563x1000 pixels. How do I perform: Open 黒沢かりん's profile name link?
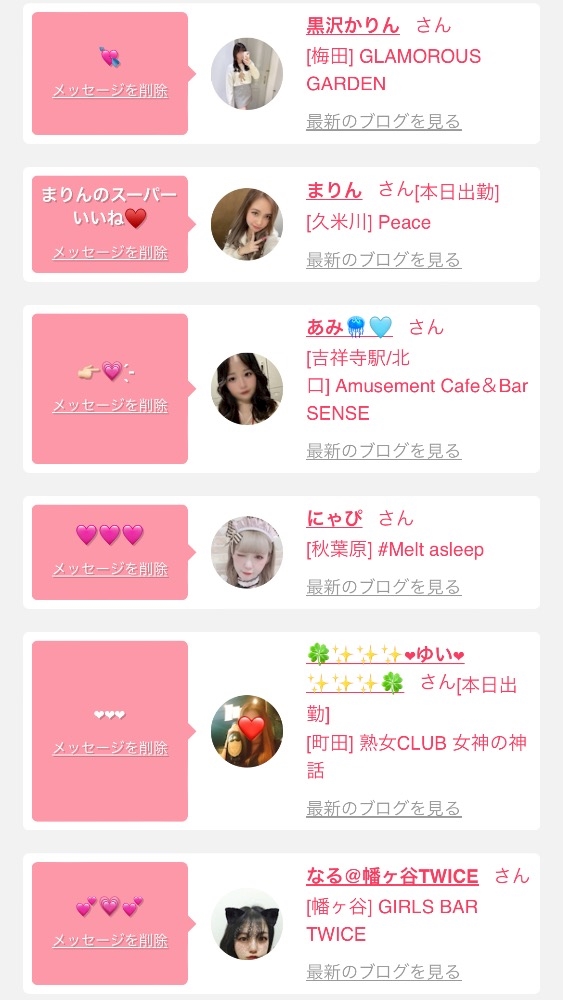(x=353, y=26)
